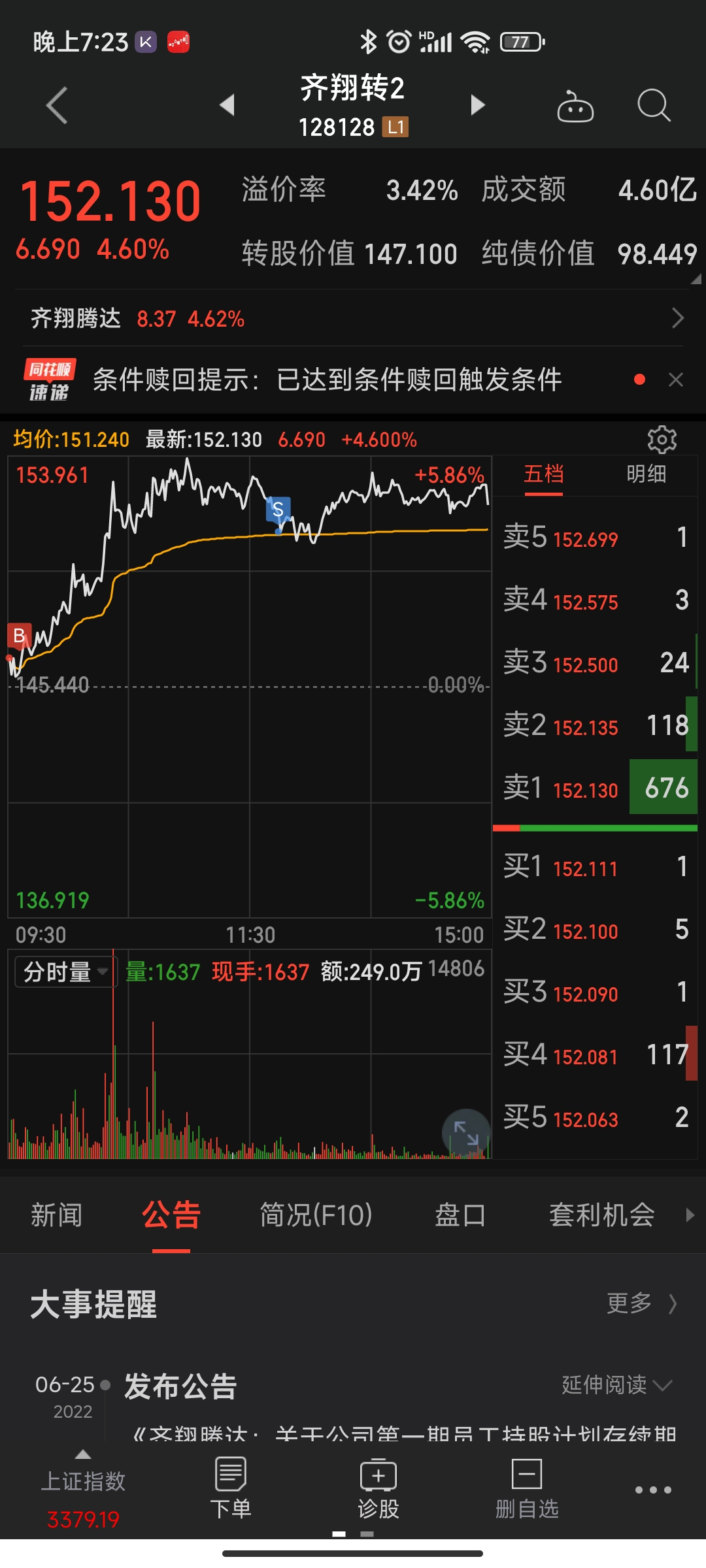Open the 套利机会 tab
This screenshot has width=706, height=1568.
tap(601, 1215)
